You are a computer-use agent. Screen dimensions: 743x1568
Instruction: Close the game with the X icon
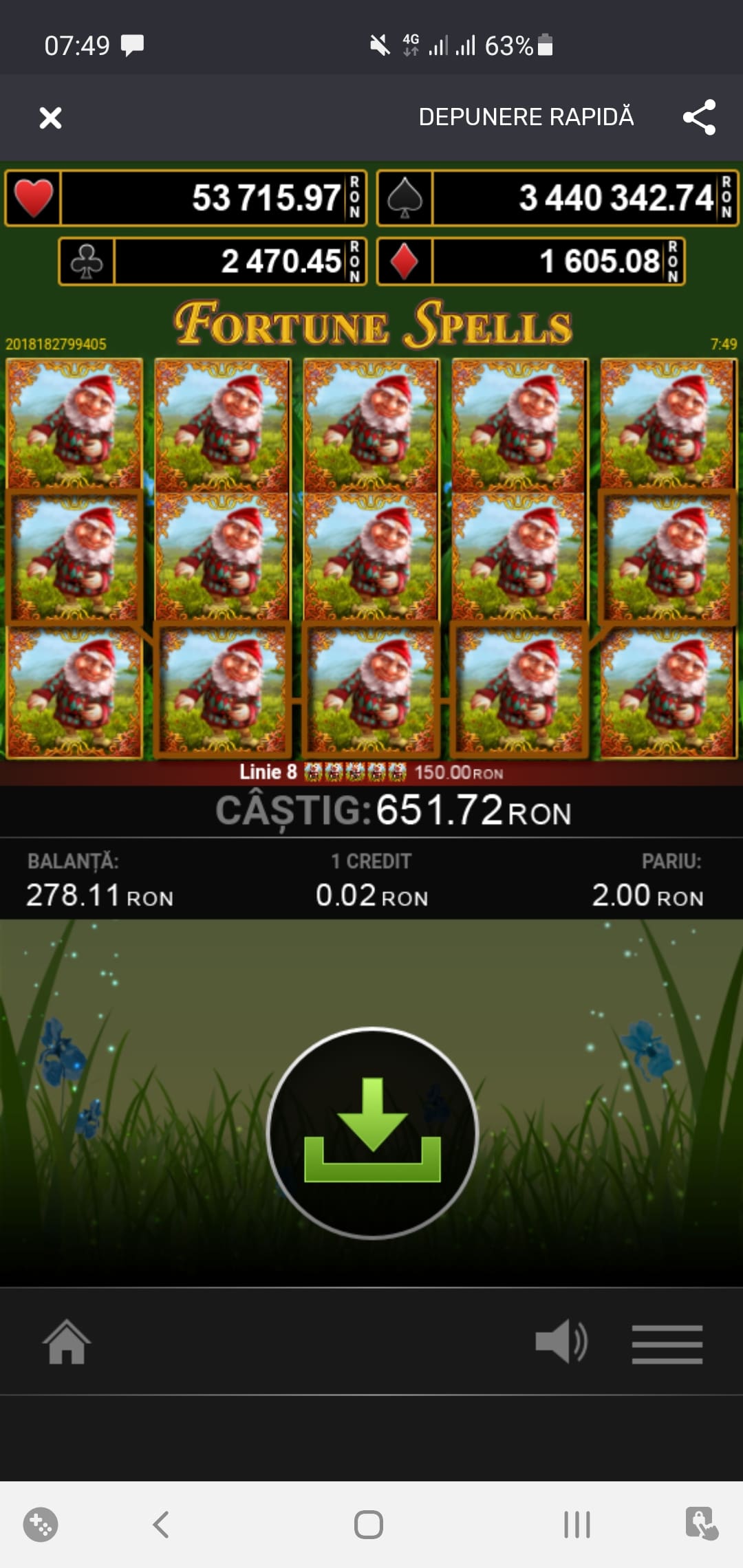pyautogui.click(x=50, y=118)
